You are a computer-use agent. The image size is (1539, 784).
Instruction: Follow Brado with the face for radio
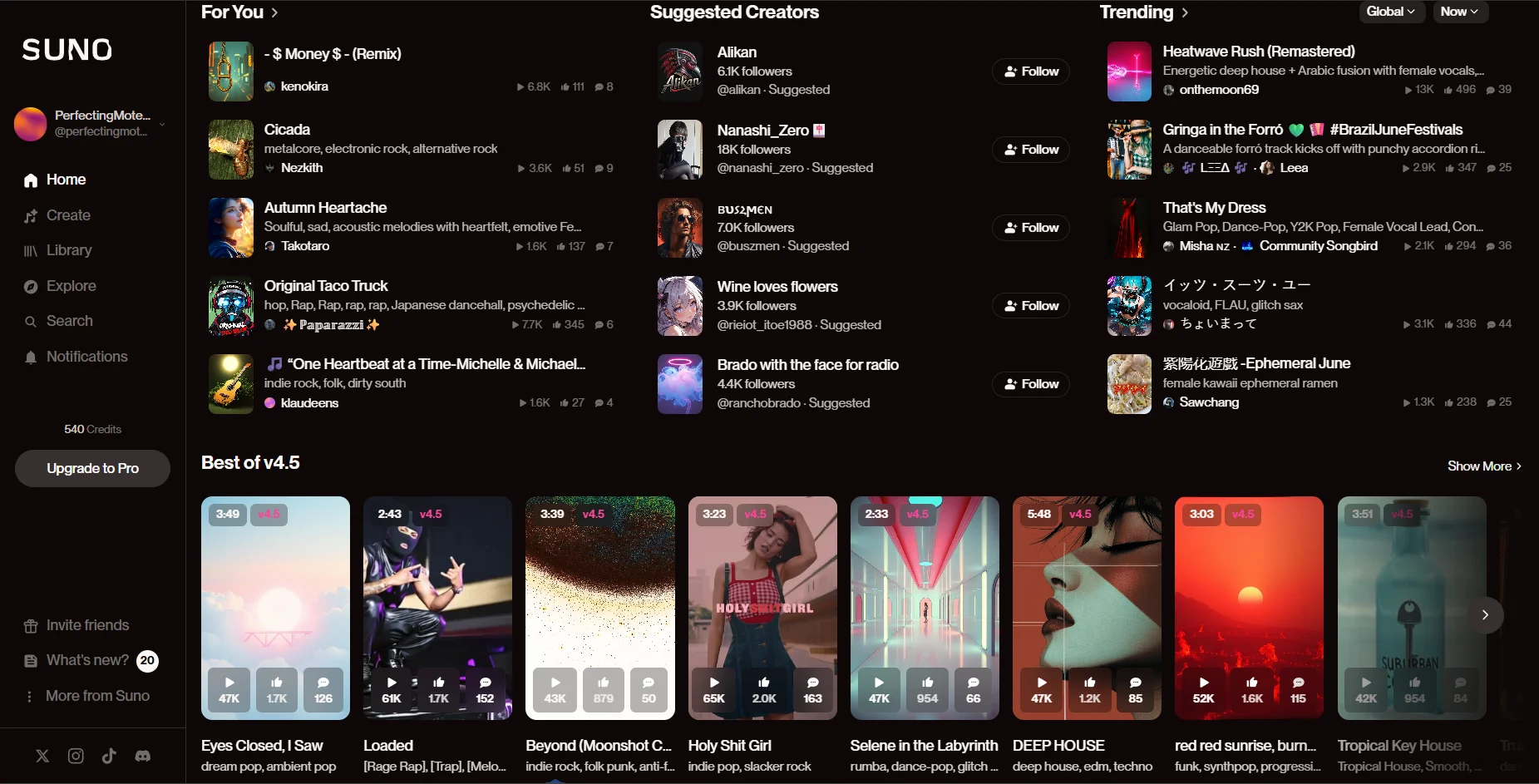click(x=1030, y=384)
